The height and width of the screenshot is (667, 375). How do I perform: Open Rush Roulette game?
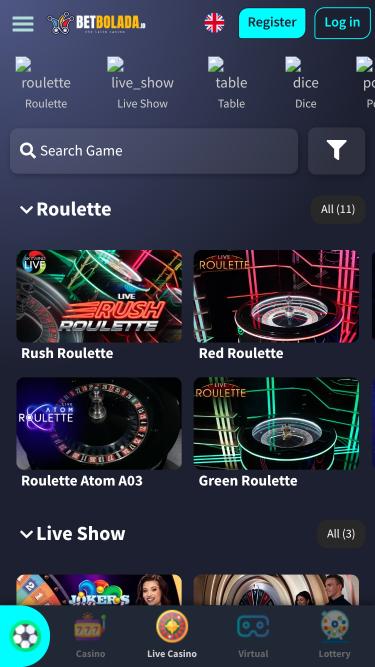click(99, 305)
